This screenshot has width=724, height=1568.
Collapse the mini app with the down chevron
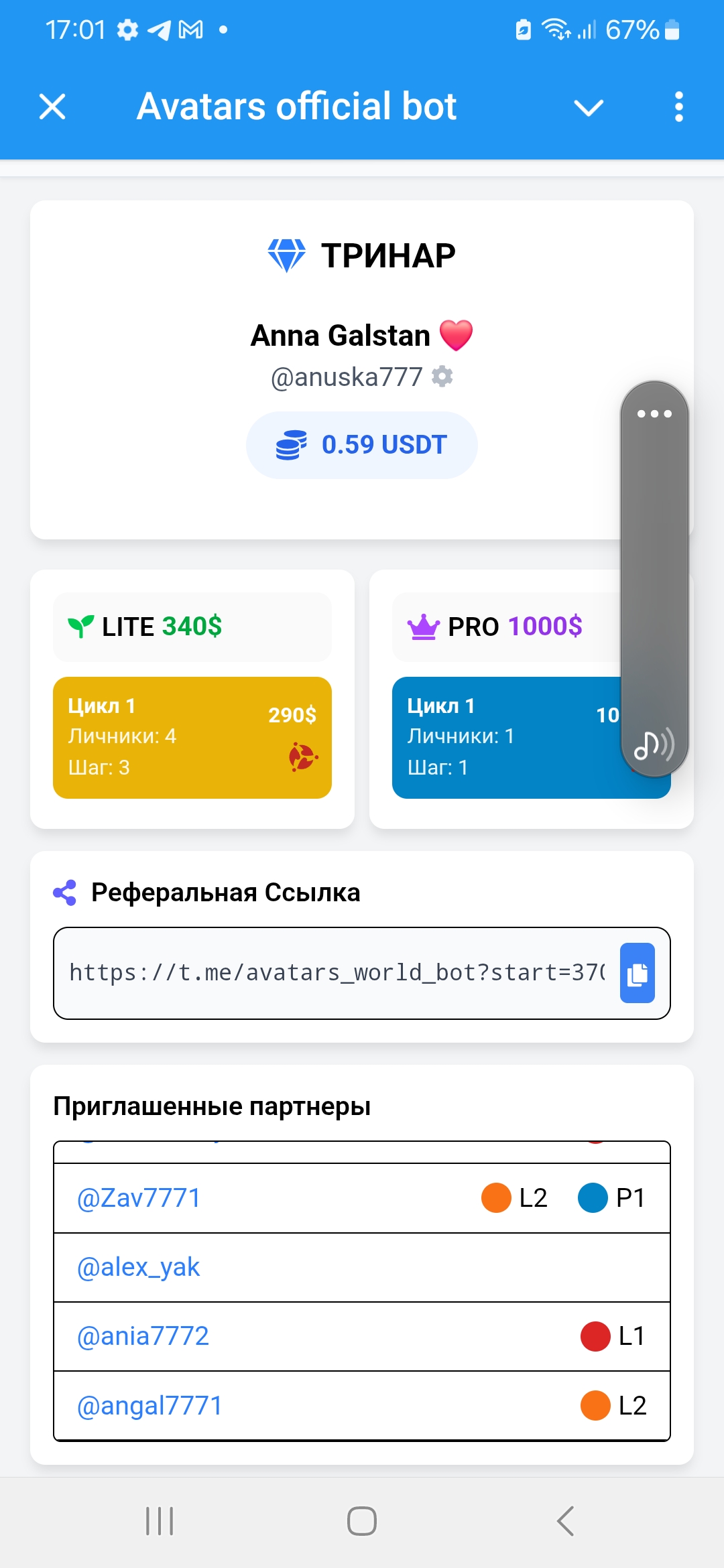(x=589, y=107)
